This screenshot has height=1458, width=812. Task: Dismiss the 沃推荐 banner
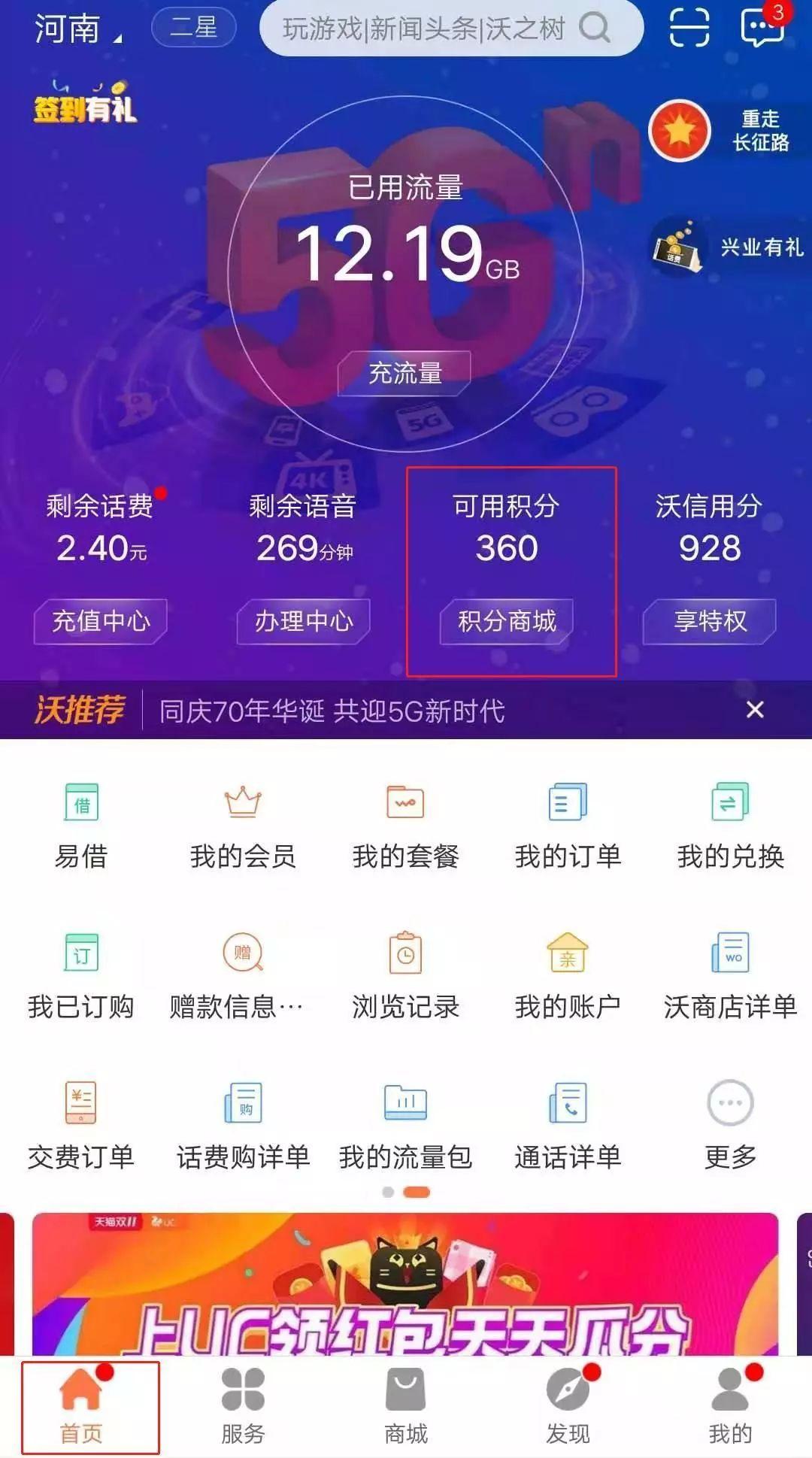pos(756,709)
